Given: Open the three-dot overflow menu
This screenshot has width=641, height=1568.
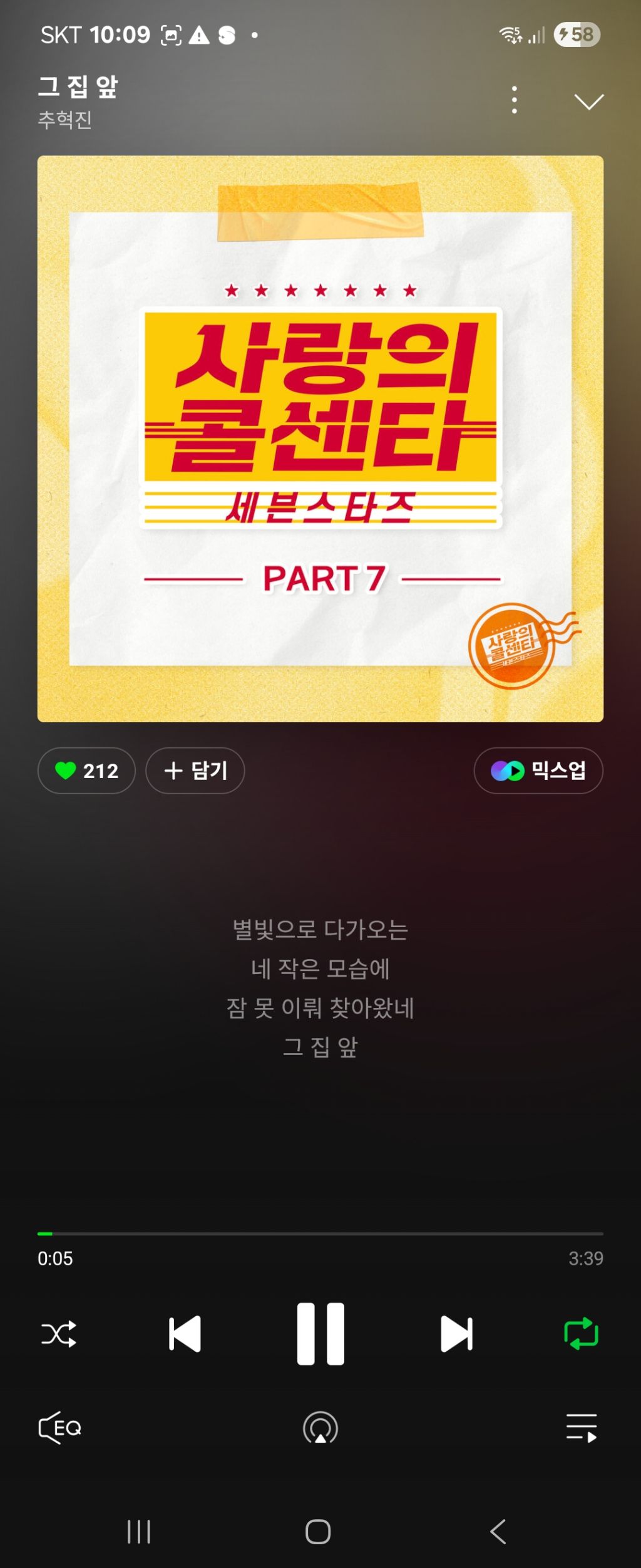Looking at the screenshot, I should point(515,100).
